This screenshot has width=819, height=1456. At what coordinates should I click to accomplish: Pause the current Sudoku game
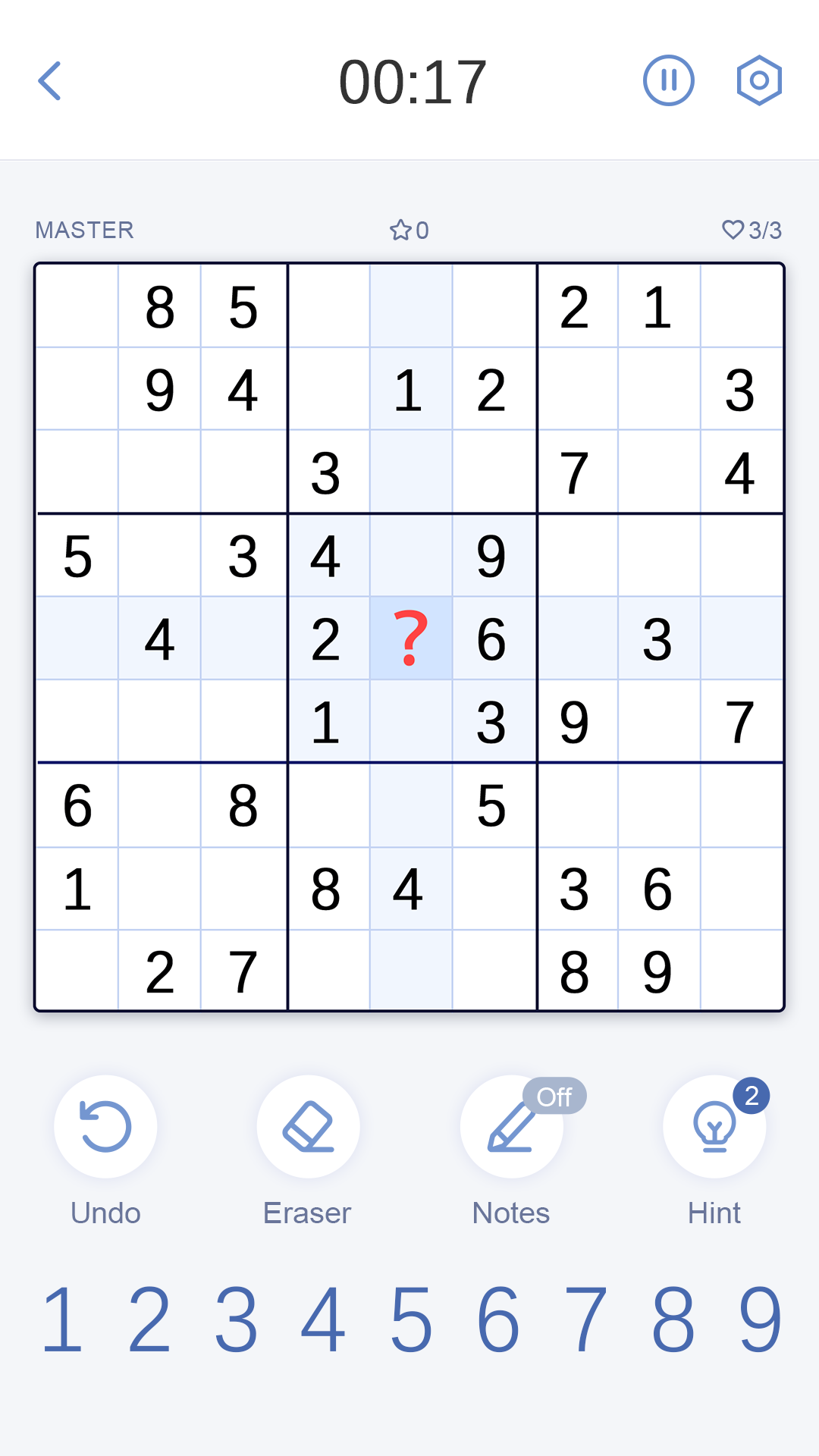click(668, 81)
